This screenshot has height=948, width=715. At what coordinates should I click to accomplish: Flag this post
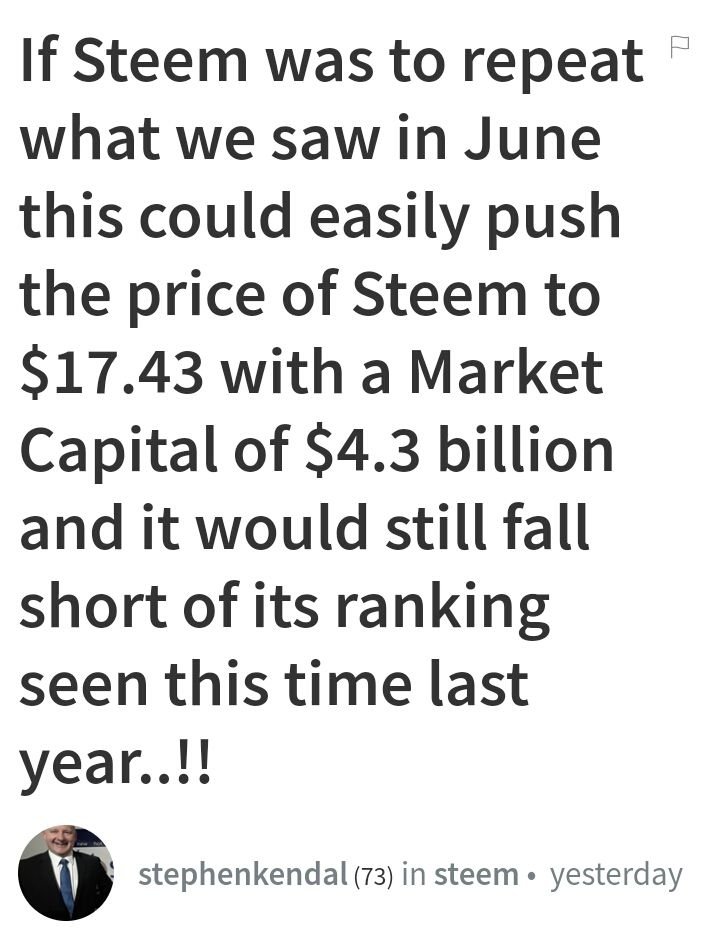tap(680, 45)
